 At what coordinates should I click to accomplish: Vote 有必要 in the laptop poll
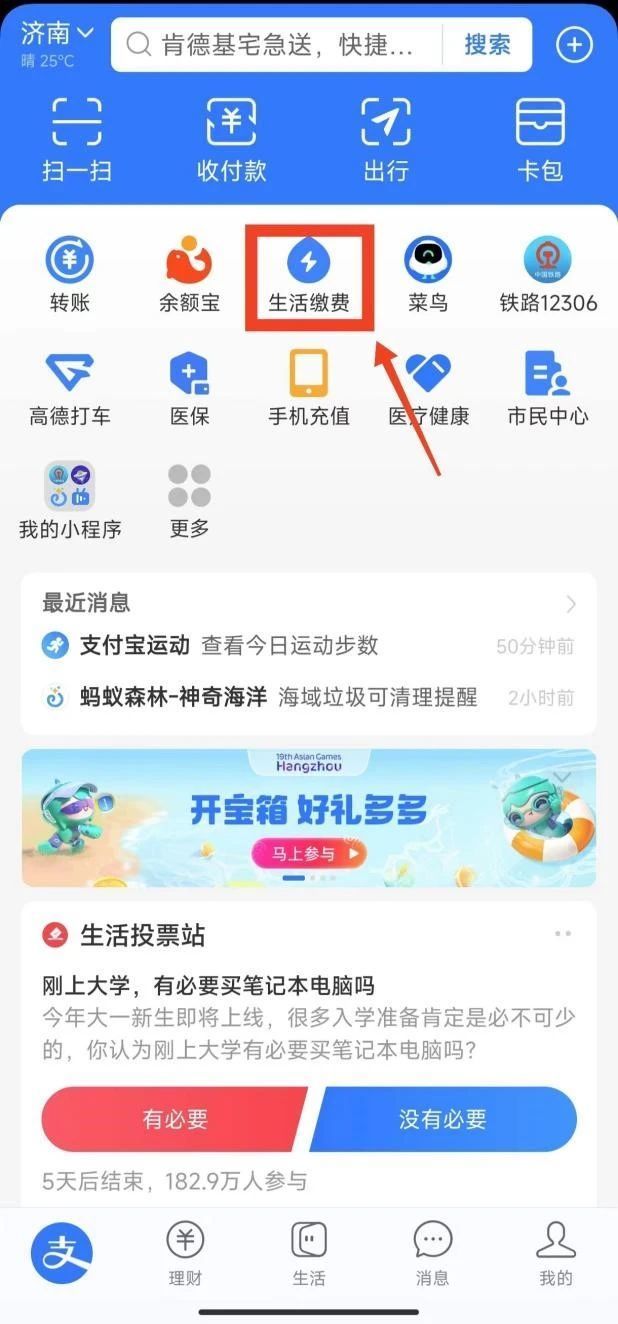click(x=175, y=1119)
